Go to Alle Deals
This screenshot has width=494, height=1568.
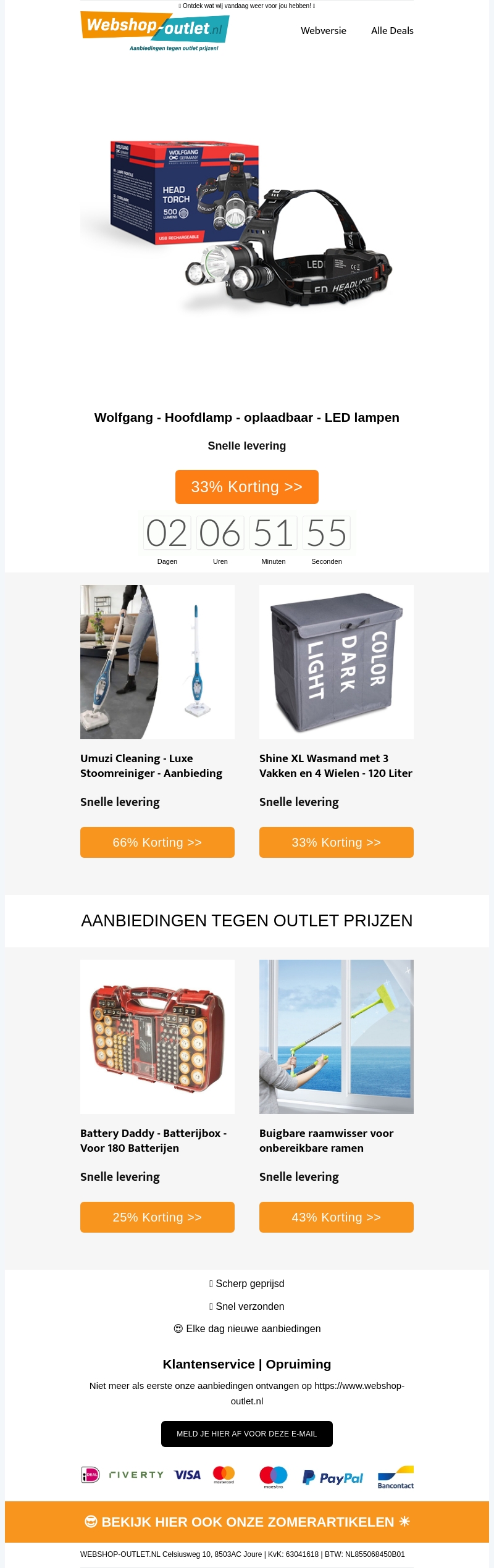tap(392, 31)
